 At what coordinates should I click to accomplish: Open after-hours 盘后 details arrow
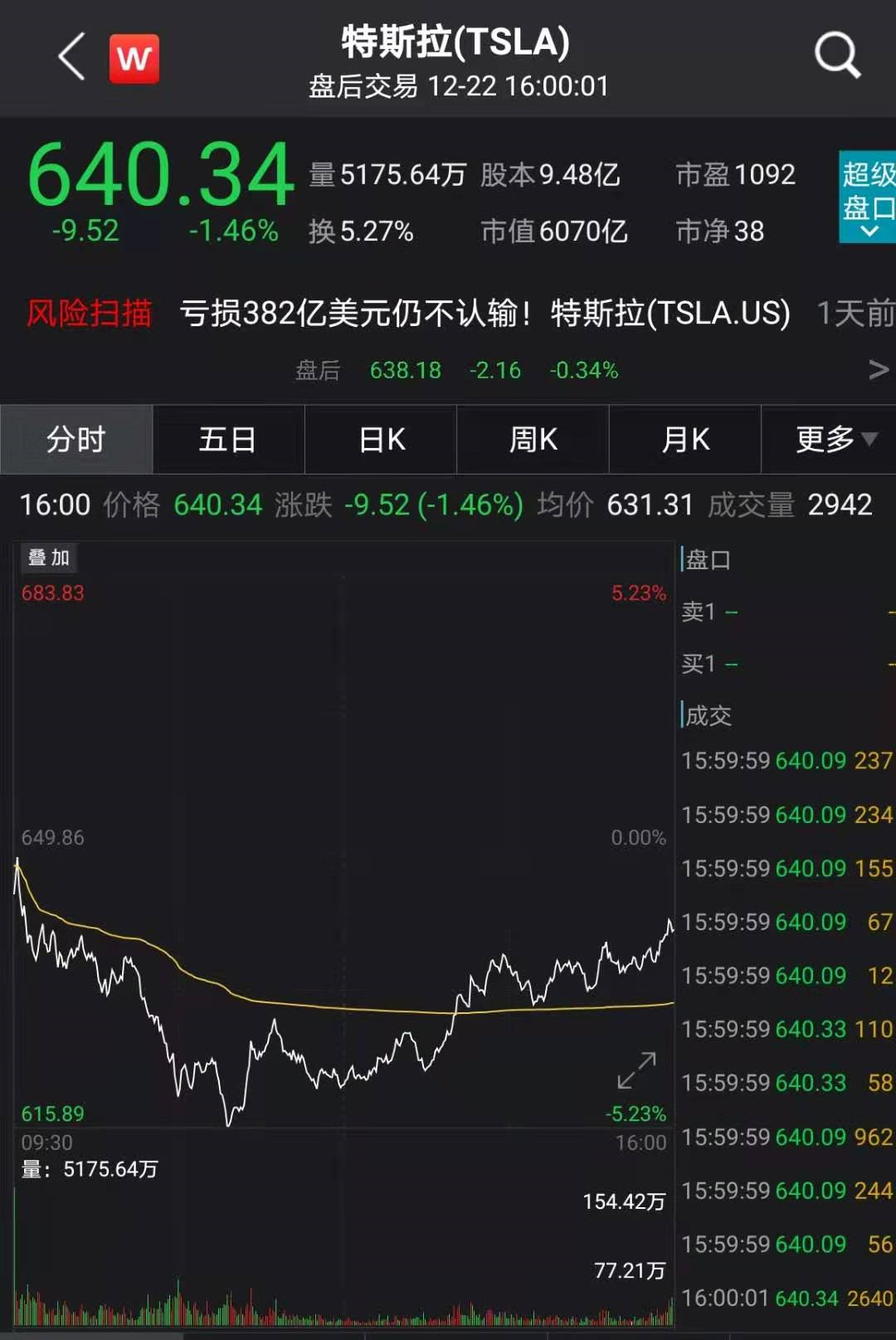[x=878, y=370]
